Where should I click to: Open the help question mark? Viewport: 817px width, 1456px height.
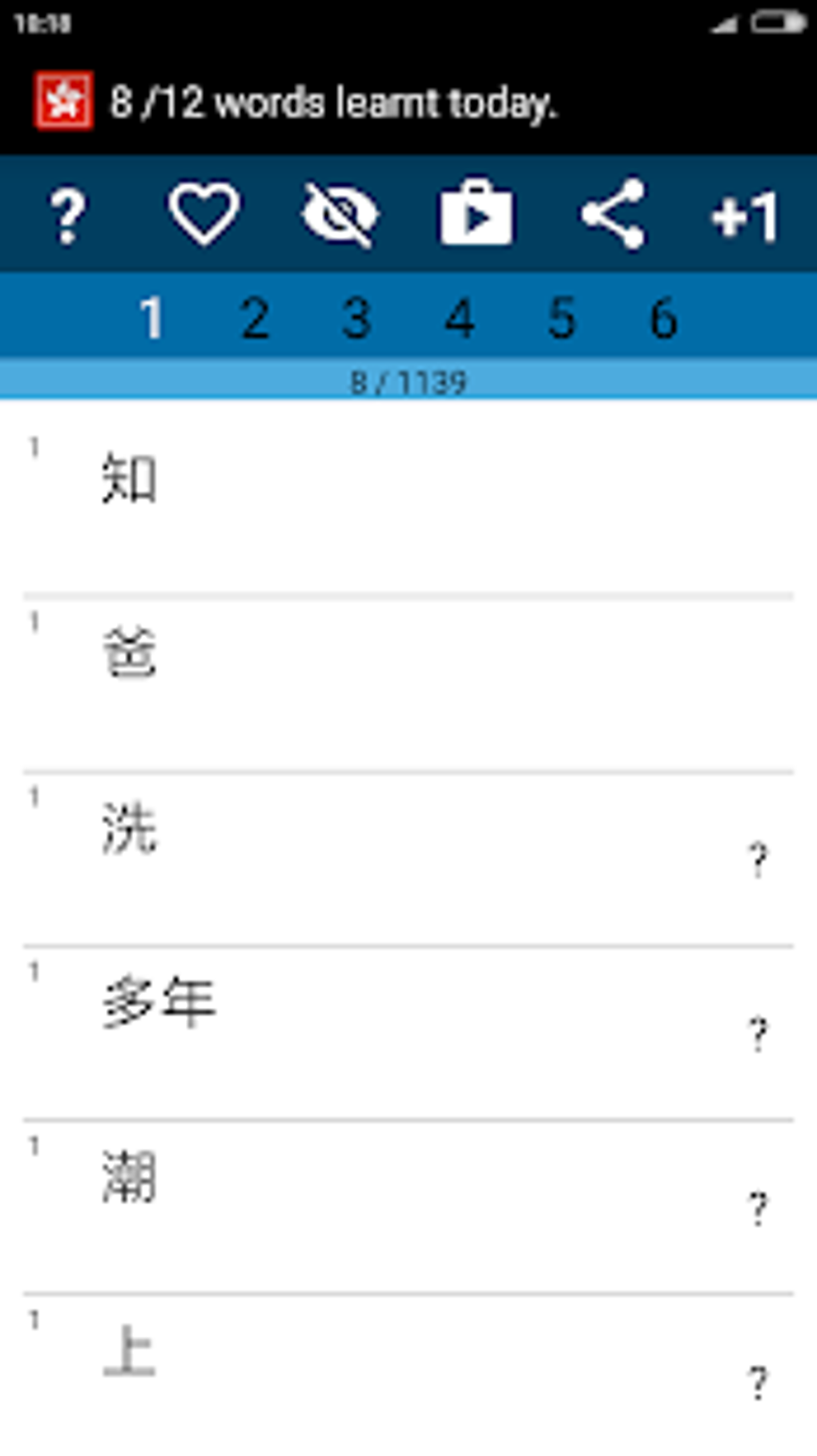coord(67,215)
